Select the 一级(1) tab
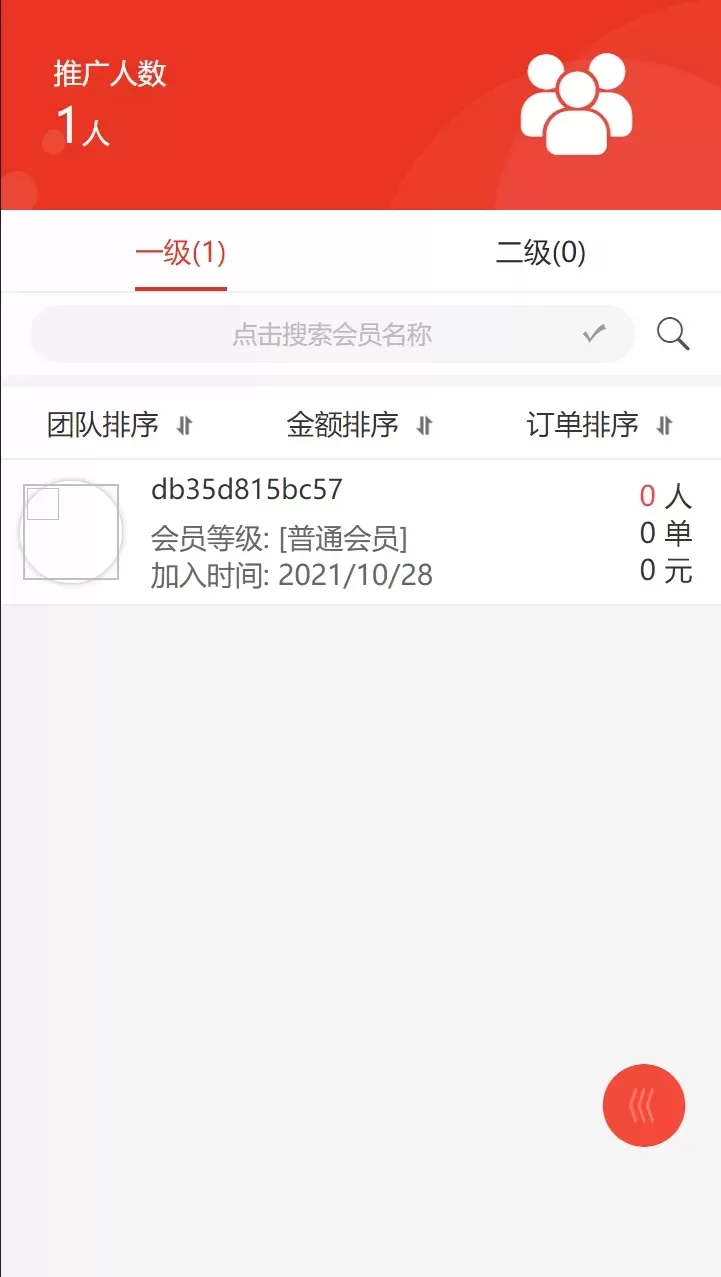The height and width of the screenshot is (1277, 721). (x=180, y=253)
